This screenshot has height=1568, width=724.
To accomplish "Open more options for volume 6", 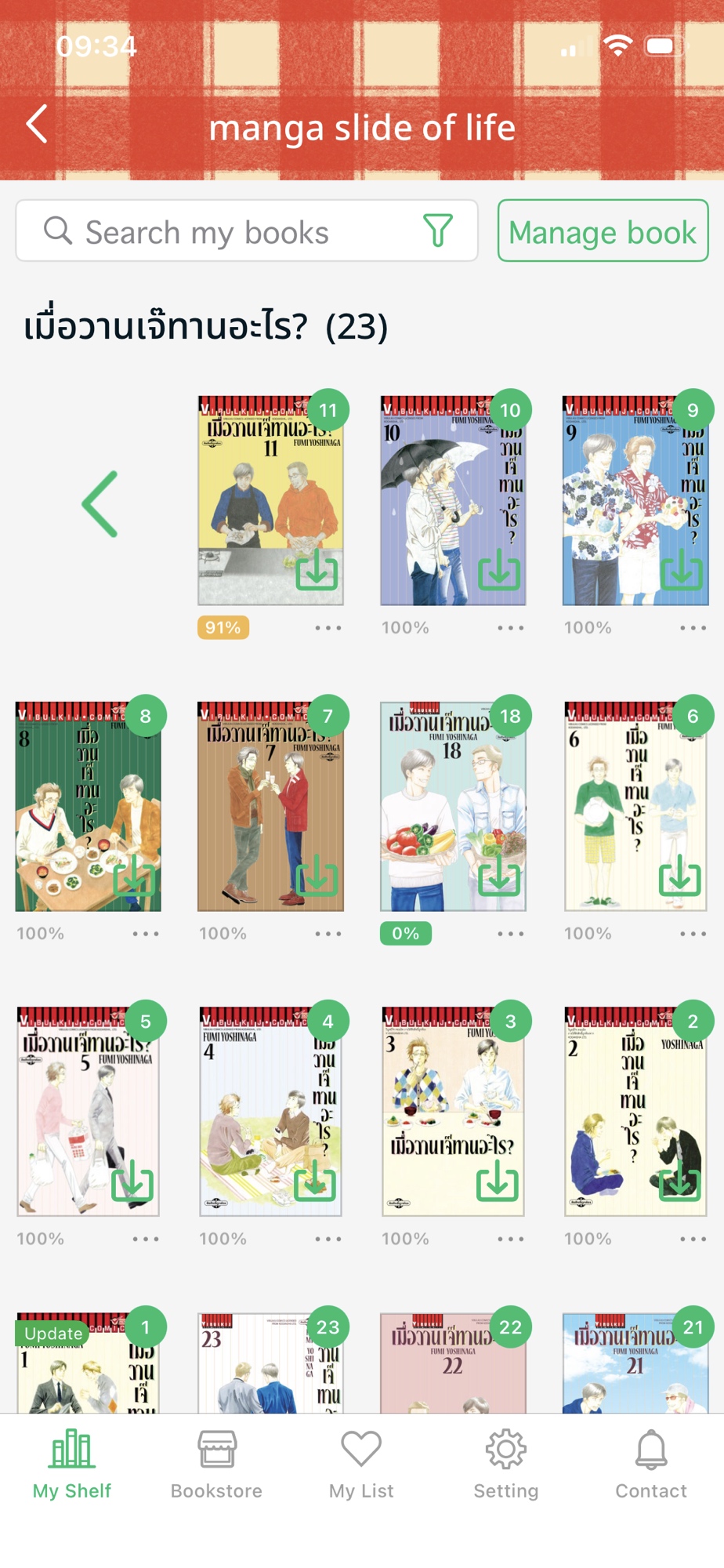I will pyautogui.click(x=693, y=934).
